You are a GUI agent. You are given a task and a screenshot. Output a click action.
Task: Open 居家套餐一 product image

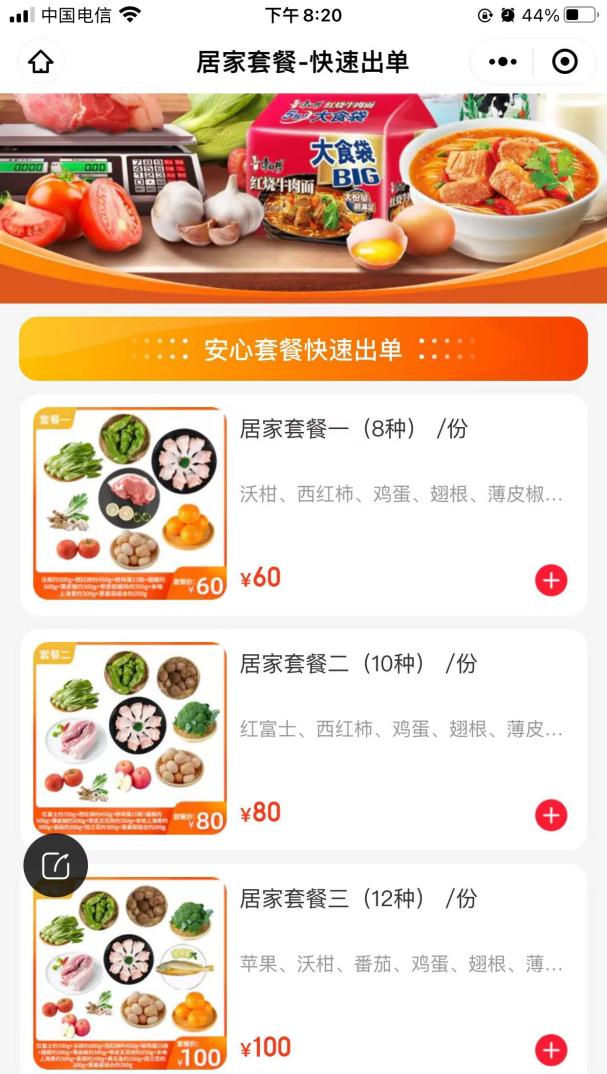tap(130, 503)
